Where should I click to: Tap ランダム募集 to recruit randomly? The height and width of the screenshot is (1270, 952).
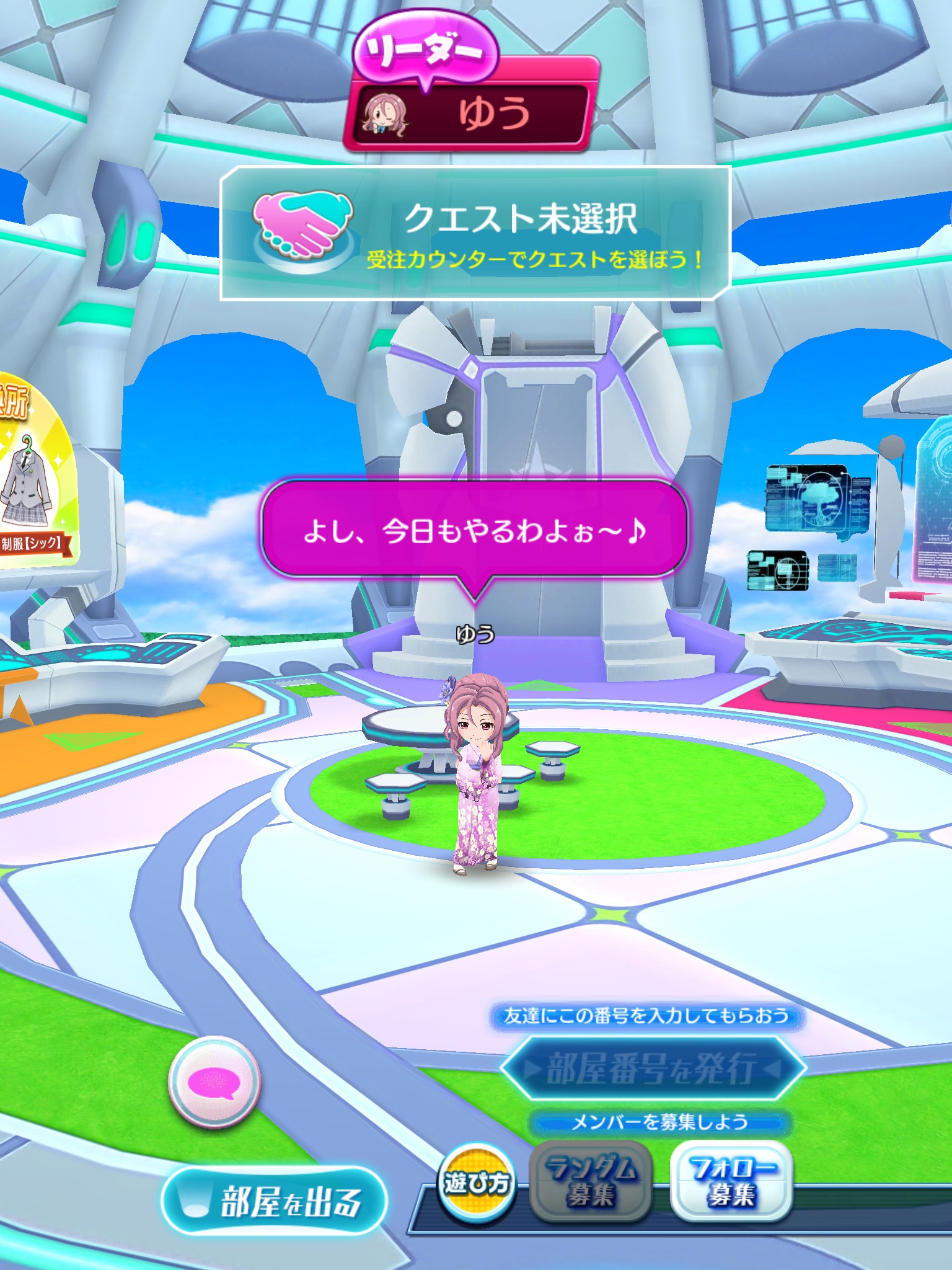click(x=591, y=1182)
